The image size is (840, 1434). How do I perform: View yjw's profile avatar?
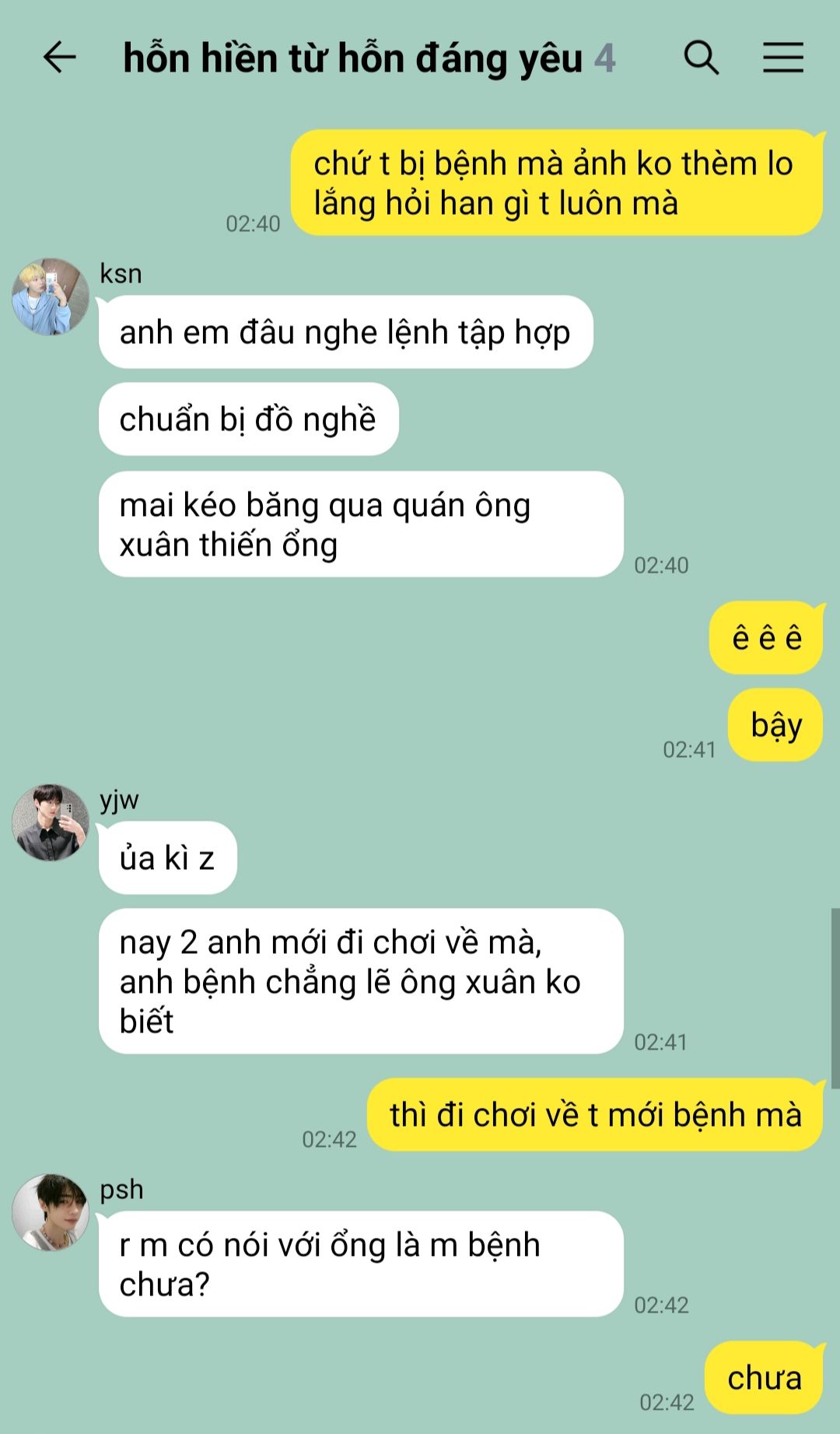(50, 822)
